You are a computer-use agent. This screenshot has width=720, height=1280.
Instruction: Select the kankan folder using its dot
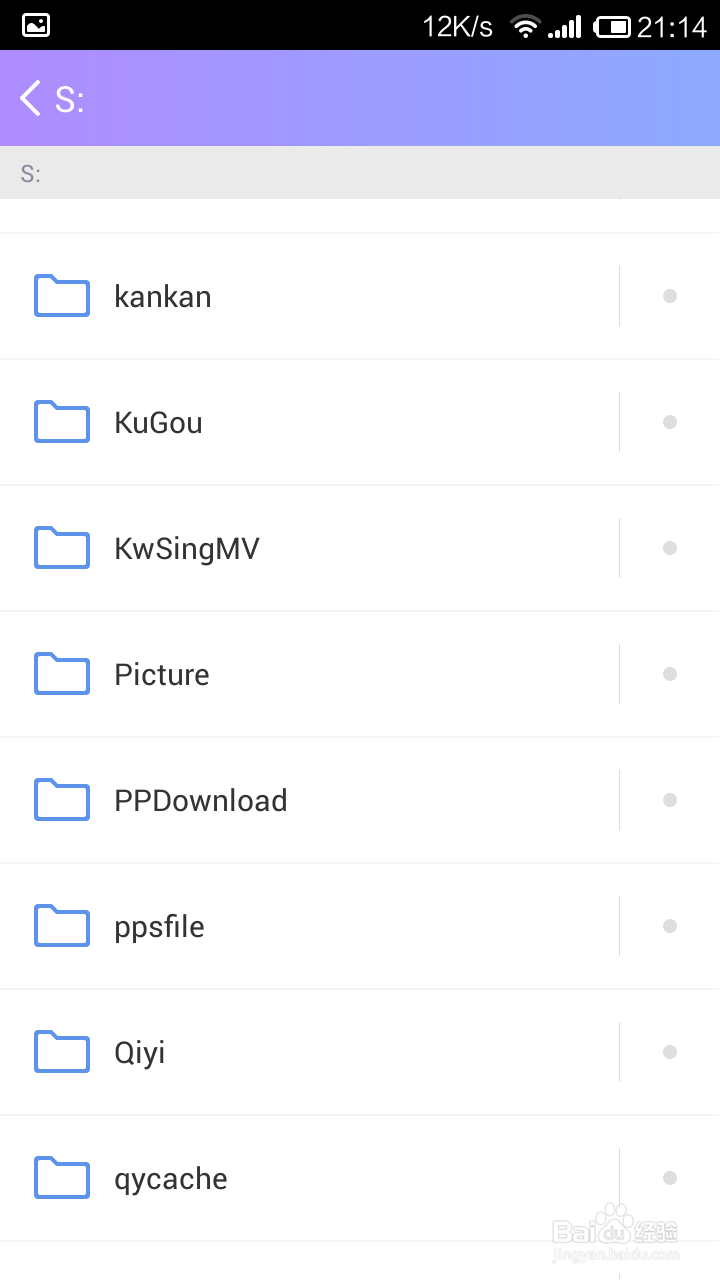click(670, 296)
